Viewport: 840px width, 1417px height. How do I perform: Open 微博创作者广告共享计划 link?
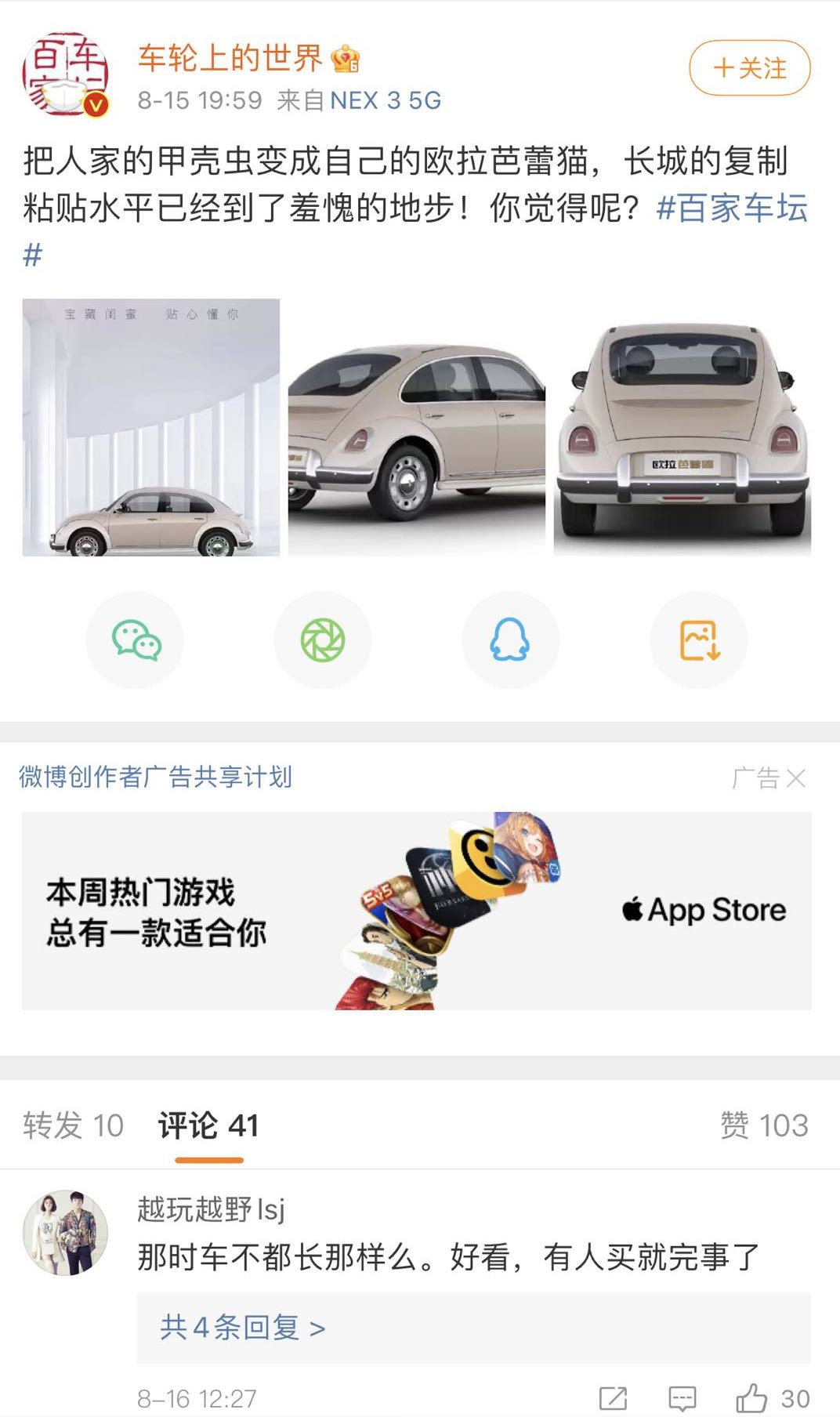[x=155, y=777]
